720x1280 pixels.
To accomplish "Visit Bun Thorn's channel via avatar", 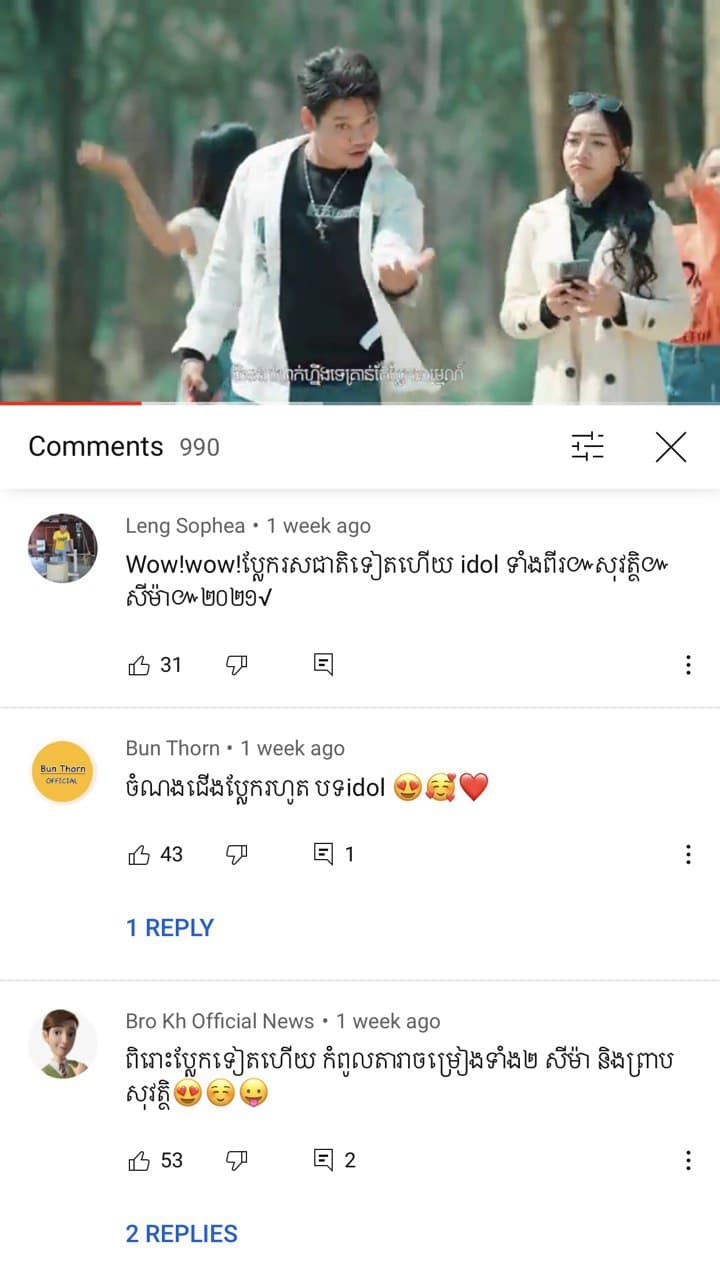I will pyautogui.click(x=62, y=772).
